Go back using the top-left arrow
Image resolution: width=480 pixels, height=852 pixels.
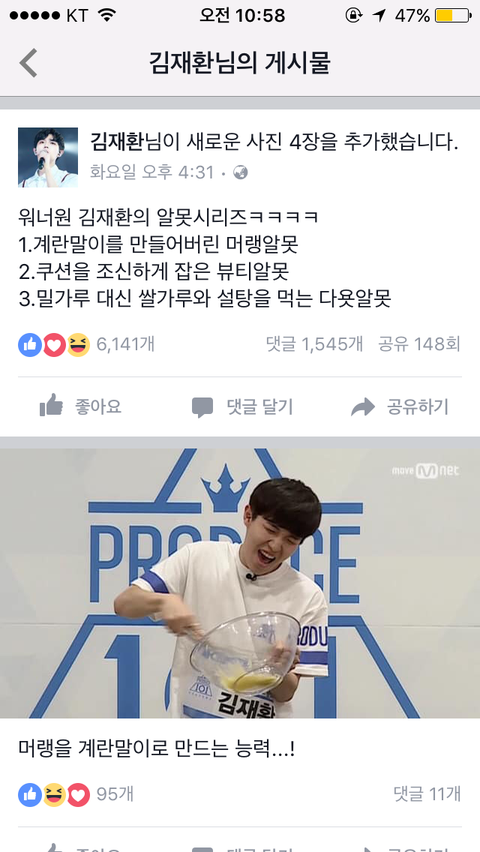[28, 63]
